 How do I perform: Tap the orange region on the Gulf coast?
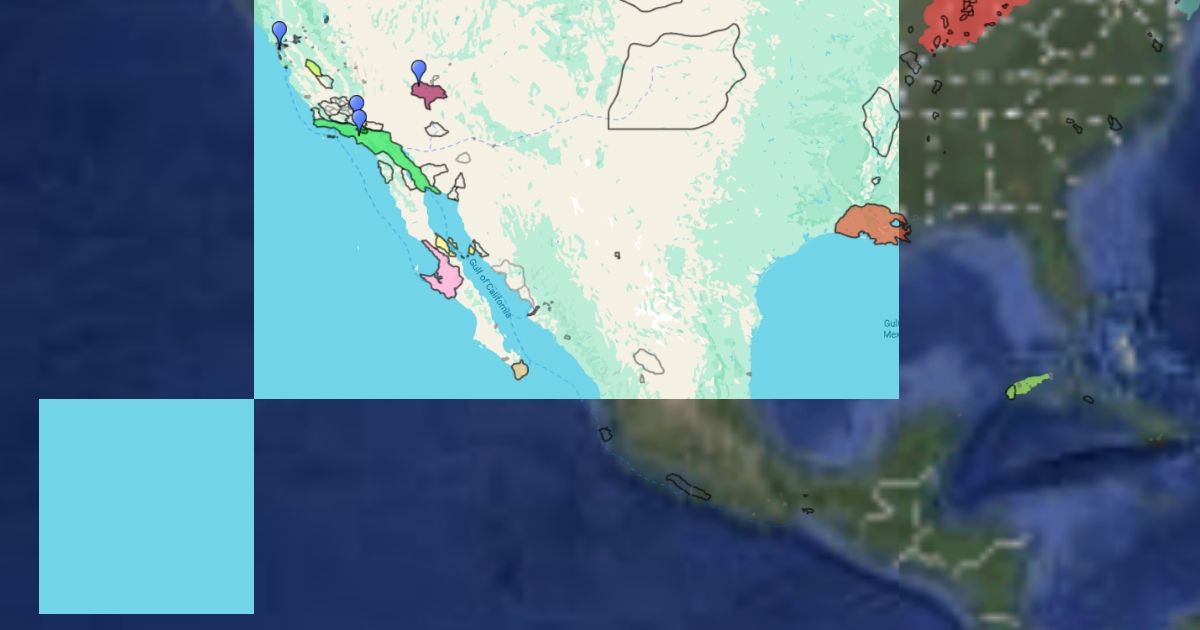point(866,223)
